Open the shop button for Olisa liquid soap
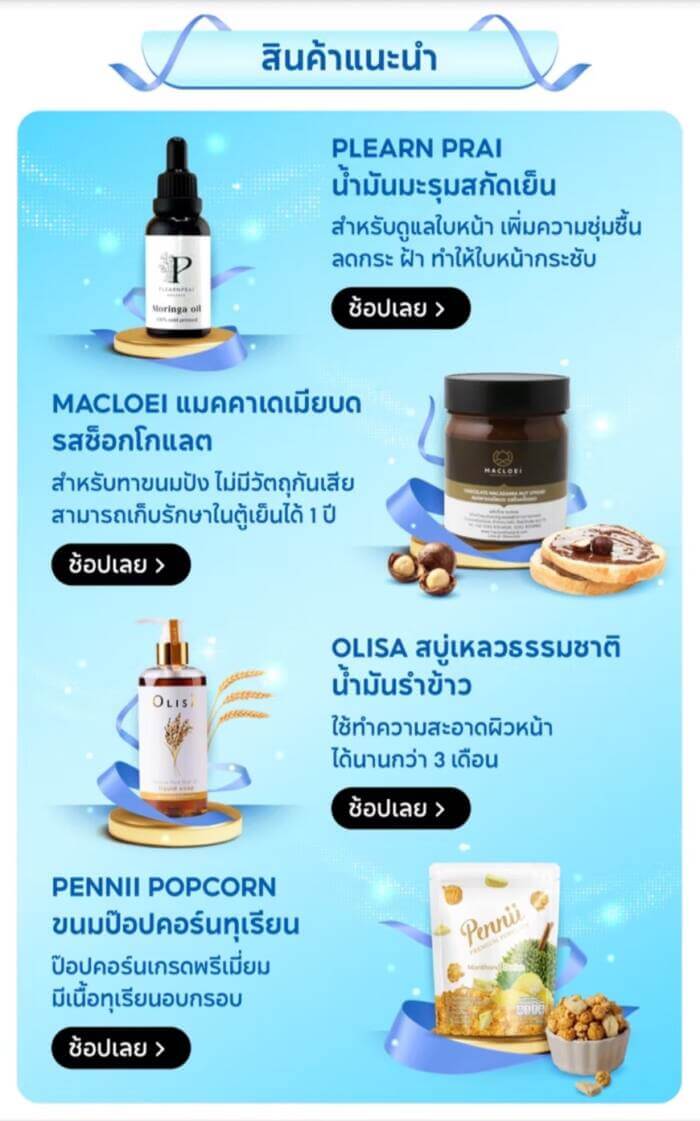 click(x=400, y=808)
